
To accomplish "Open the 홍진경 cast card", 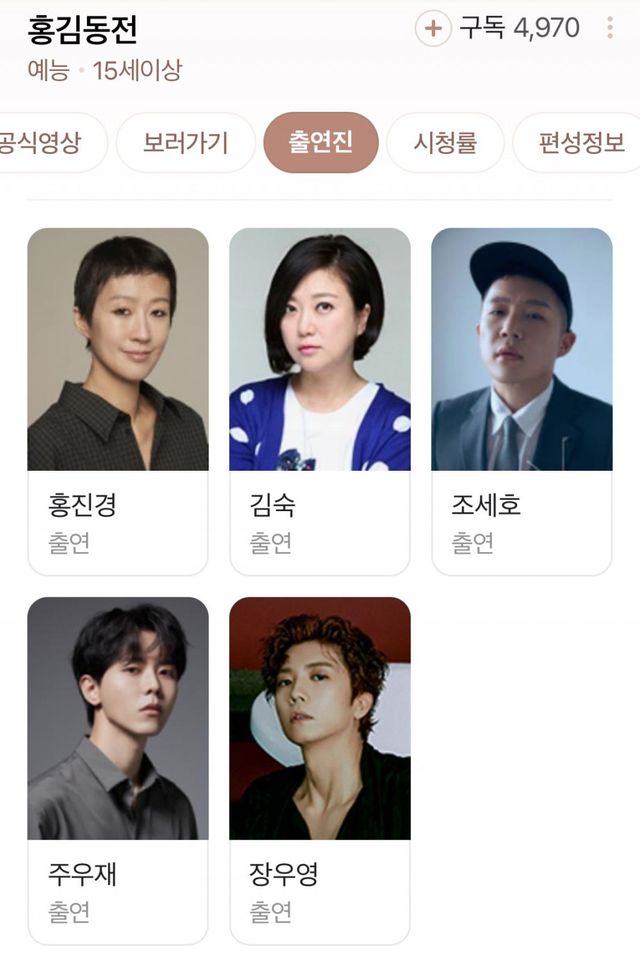I will (118, 401).
